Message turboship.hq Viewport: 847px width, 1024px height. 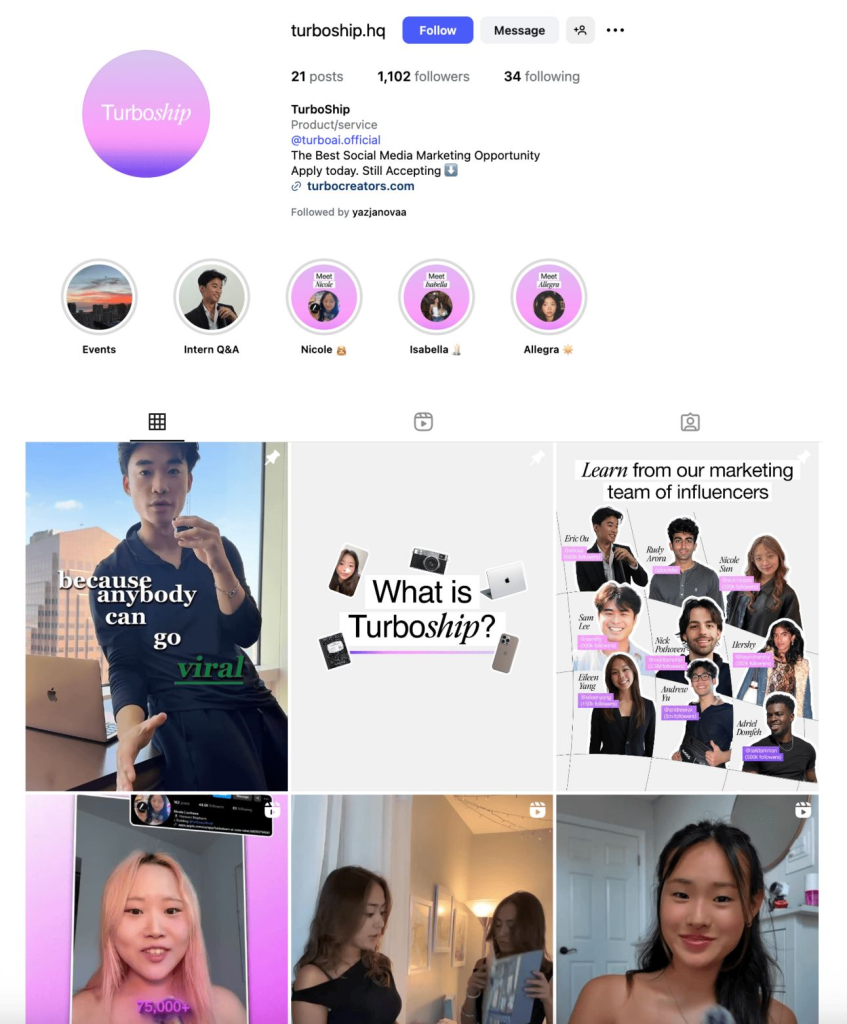click(519, 30)
